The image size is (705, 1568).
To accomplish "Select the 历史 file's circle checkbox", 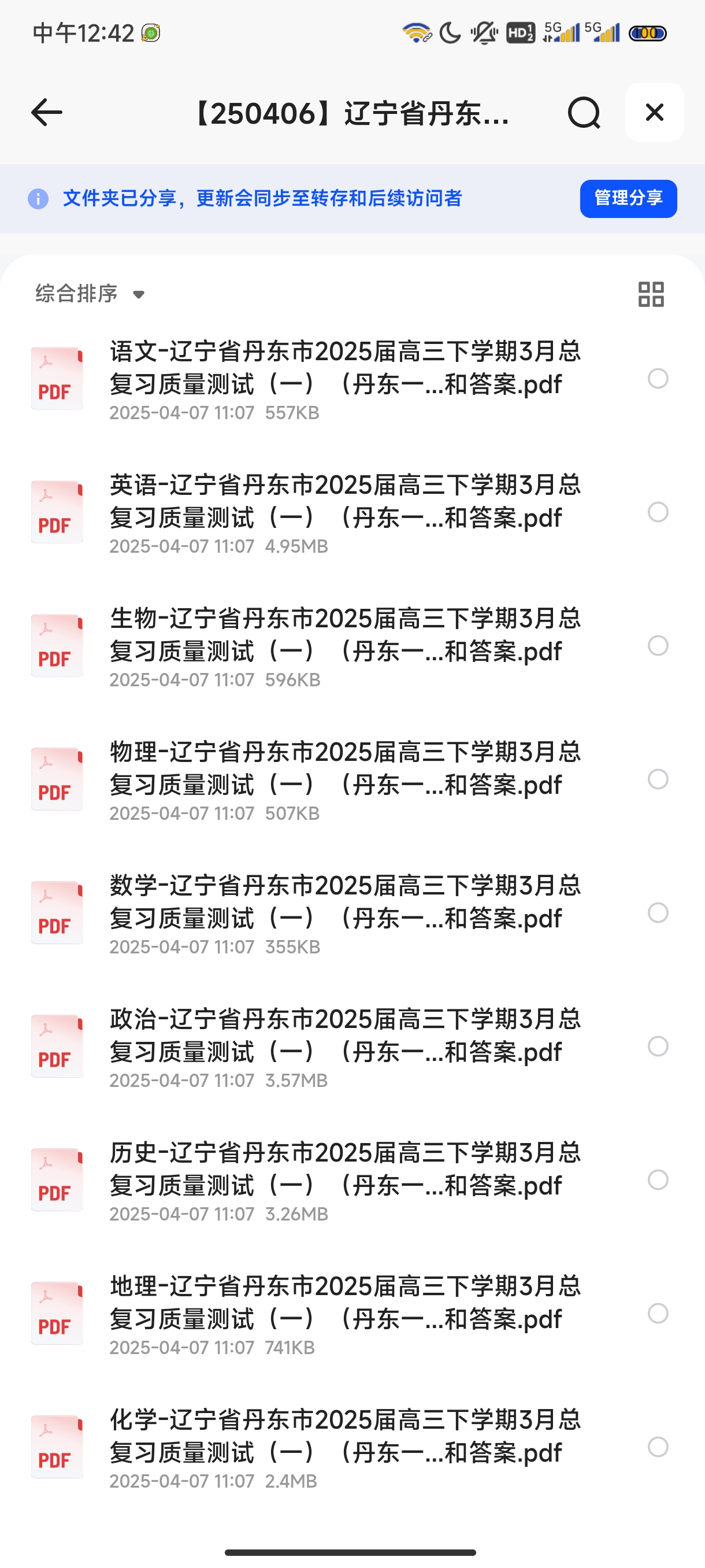I will point(658,1179).
